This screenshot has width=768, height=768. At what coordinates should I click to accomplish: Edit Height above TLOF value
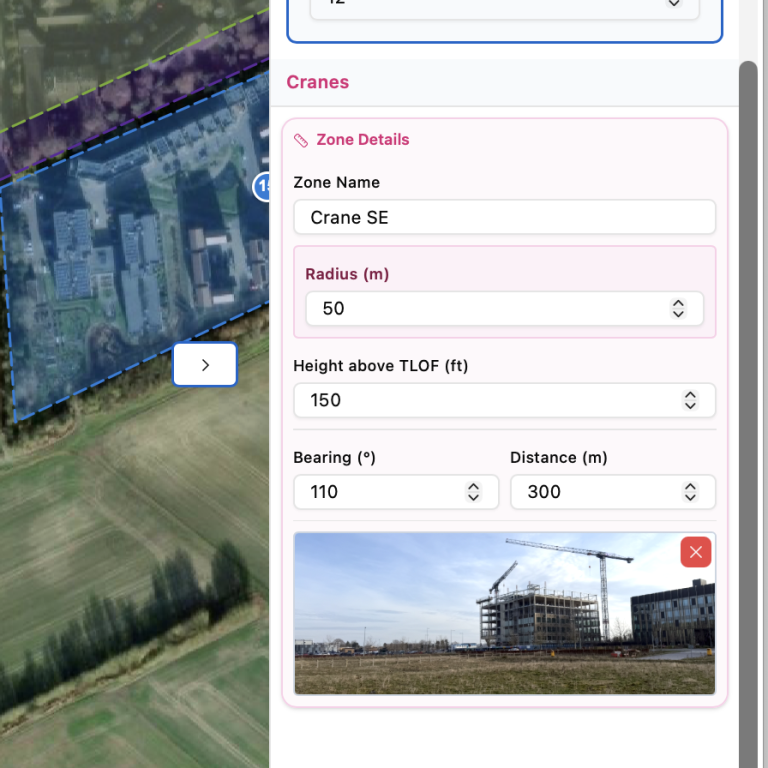(480, 400)
